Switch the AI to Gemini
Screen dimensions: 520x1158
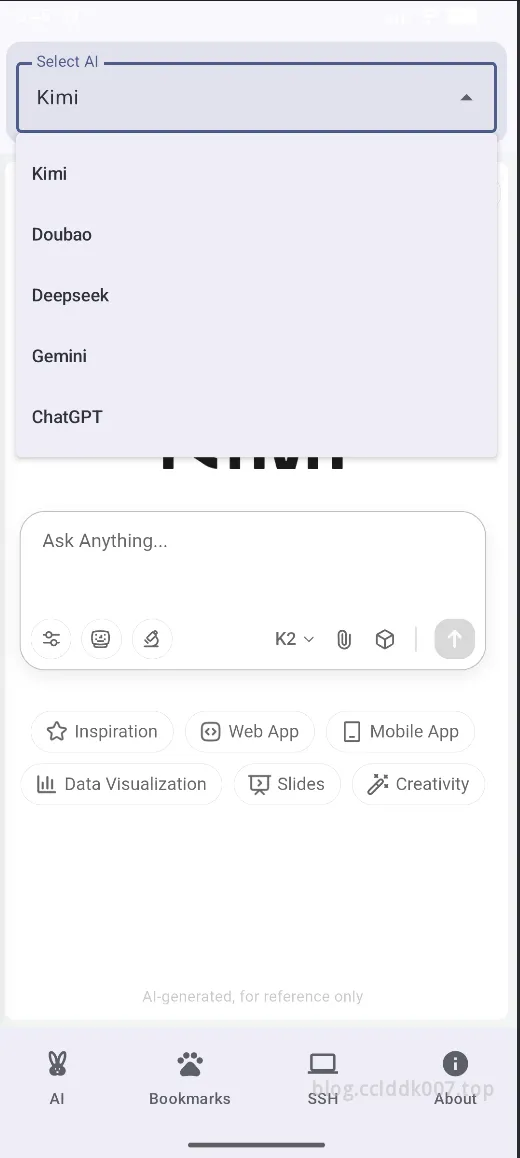[x=256, y=356]
